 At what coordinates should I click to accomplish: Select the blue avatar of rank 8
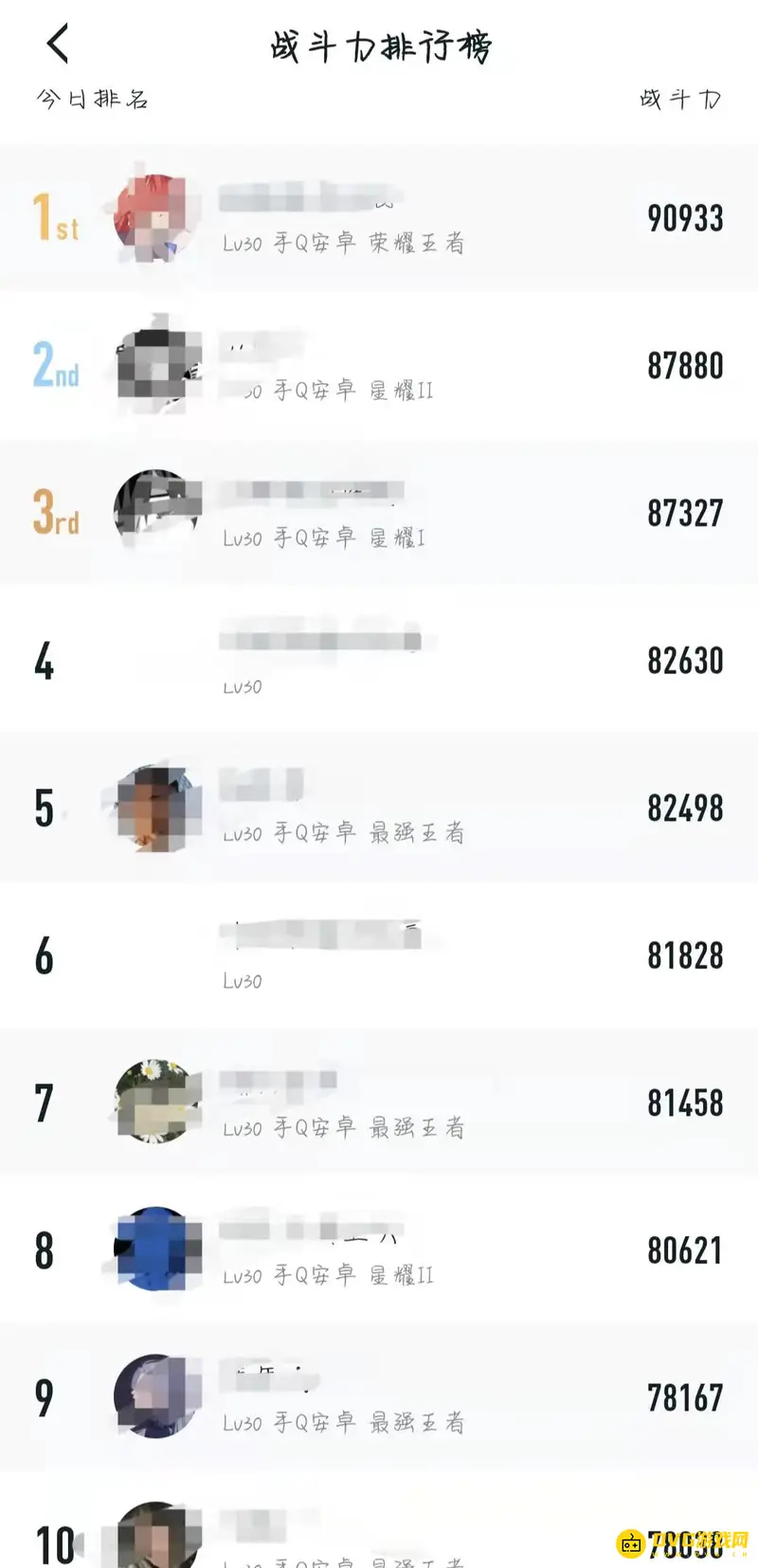[154, 1249]
